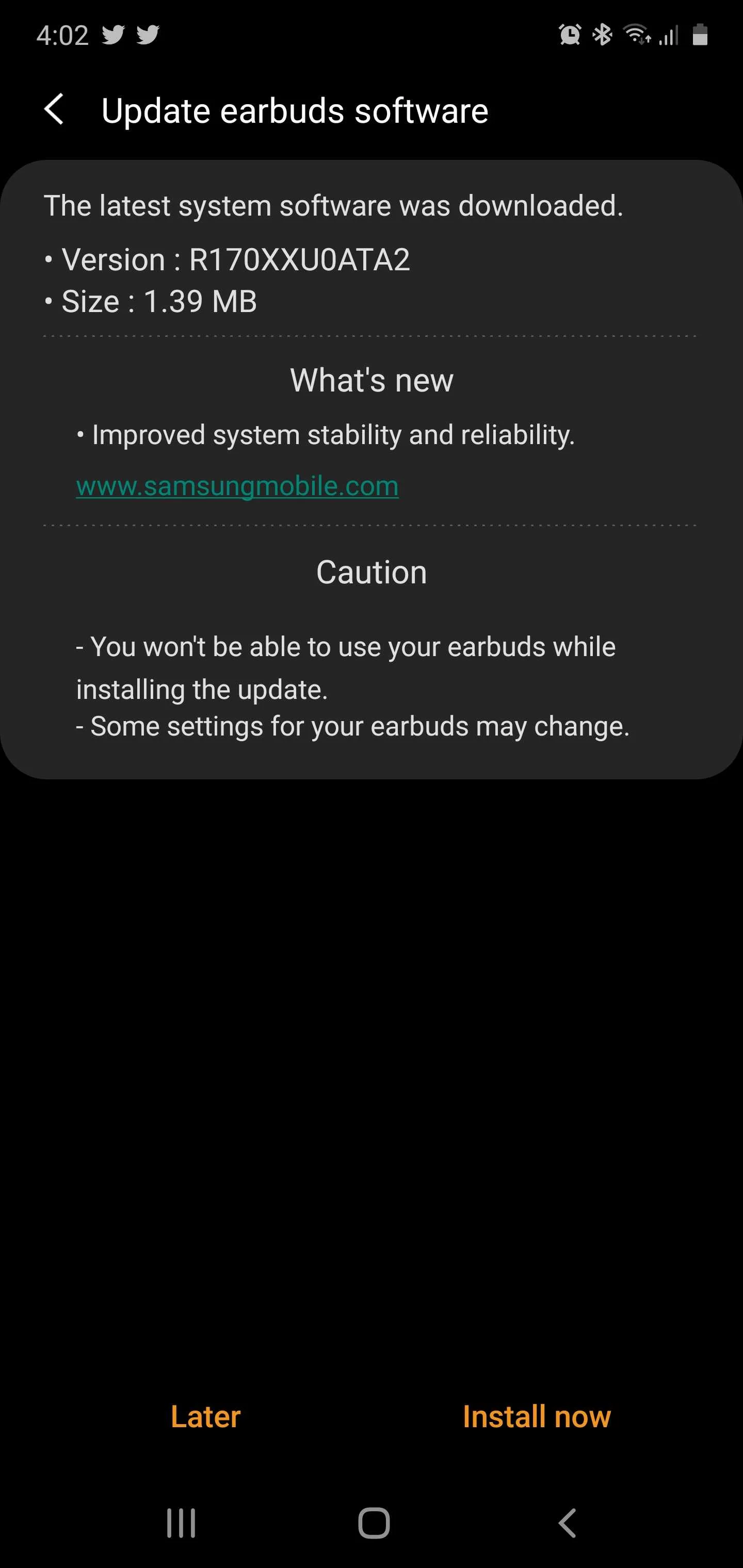The width and height of the screenshot is (743, 1568).
Task: Go back from Update earbuds software
Action: tap(54, 110)
